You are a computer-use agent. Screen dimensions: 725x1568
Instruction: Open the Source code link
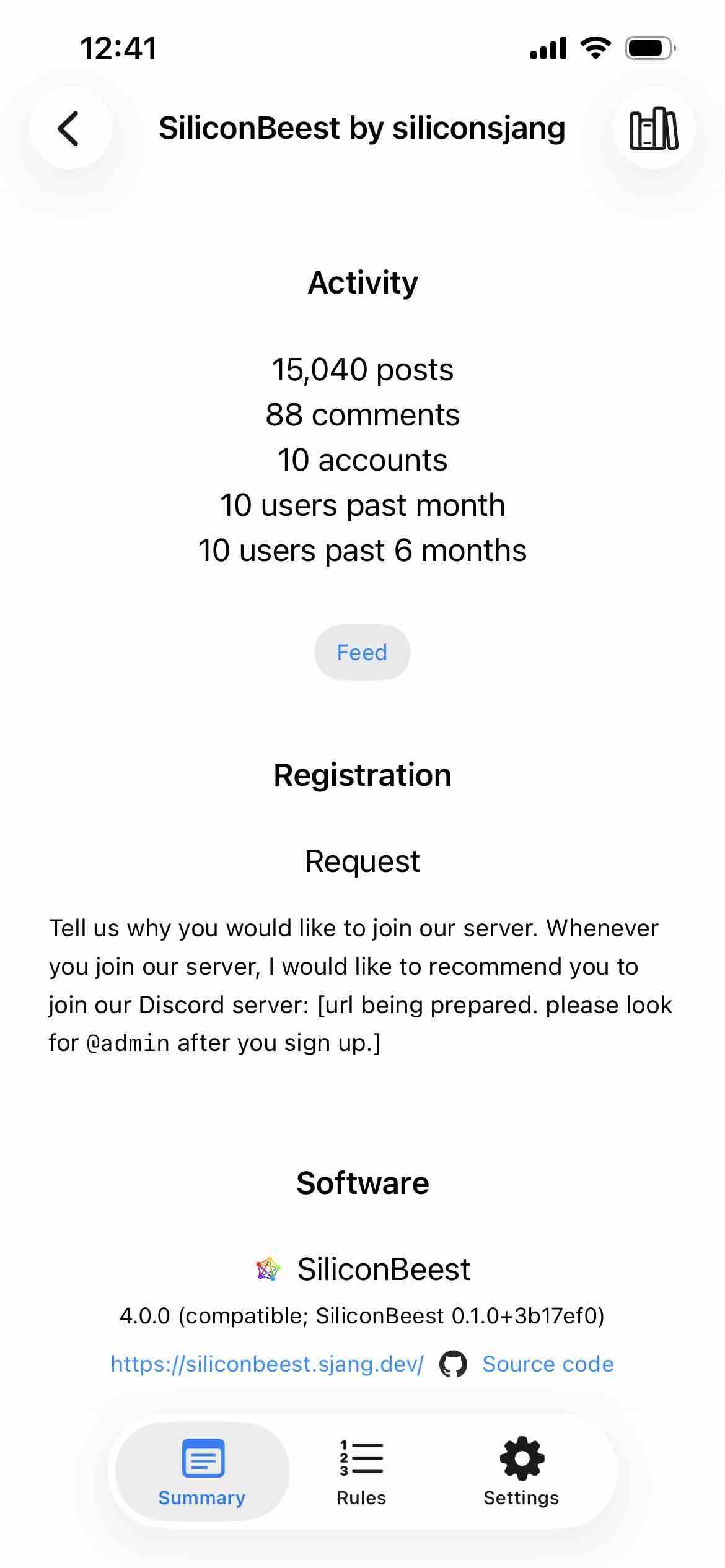(x=548, y=1364)
